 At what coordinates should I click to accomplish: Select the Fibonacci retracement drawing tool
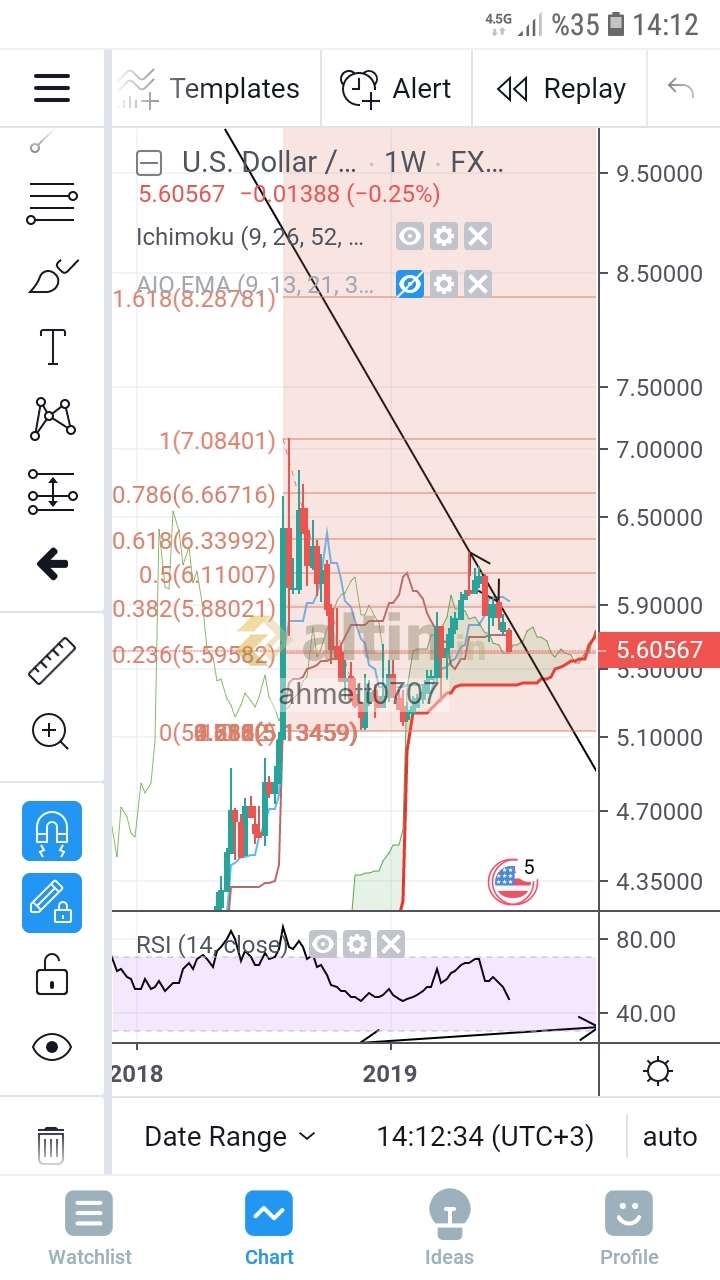click(x=52, y=202)
